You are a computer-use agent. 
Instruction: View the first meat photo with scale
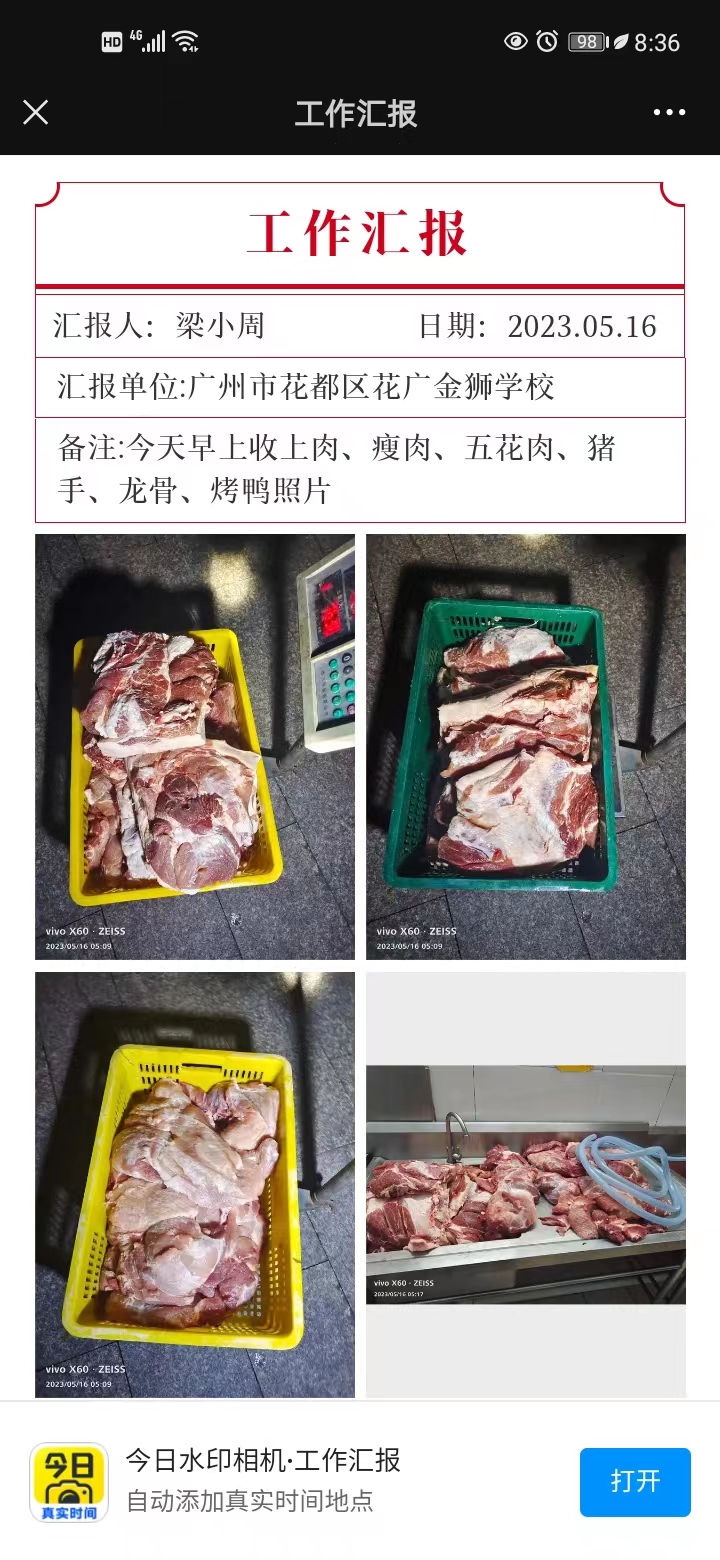195,747
